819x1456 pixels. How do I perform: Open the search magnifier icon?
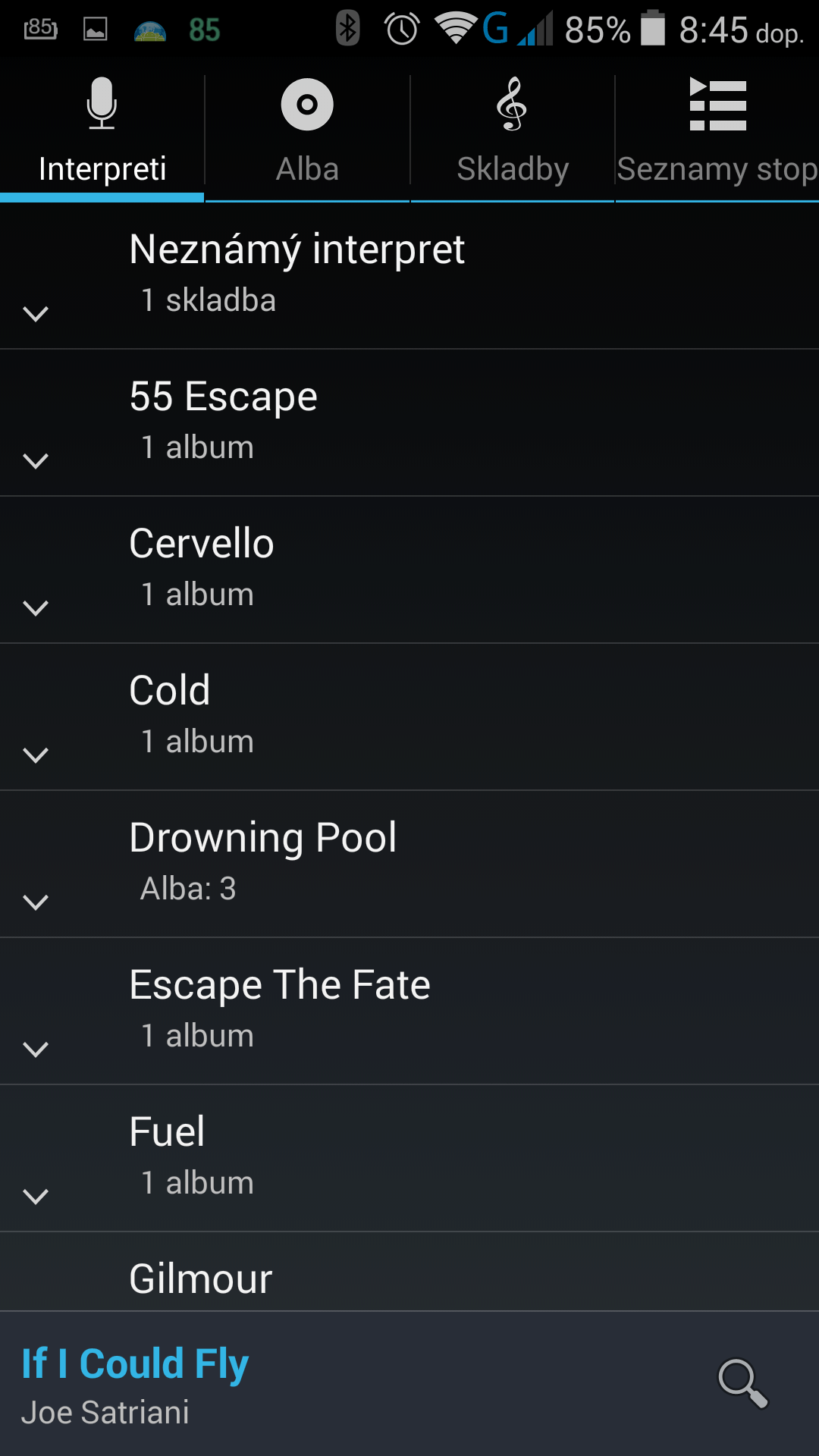pyautogui.click(x=743, y=1383)
